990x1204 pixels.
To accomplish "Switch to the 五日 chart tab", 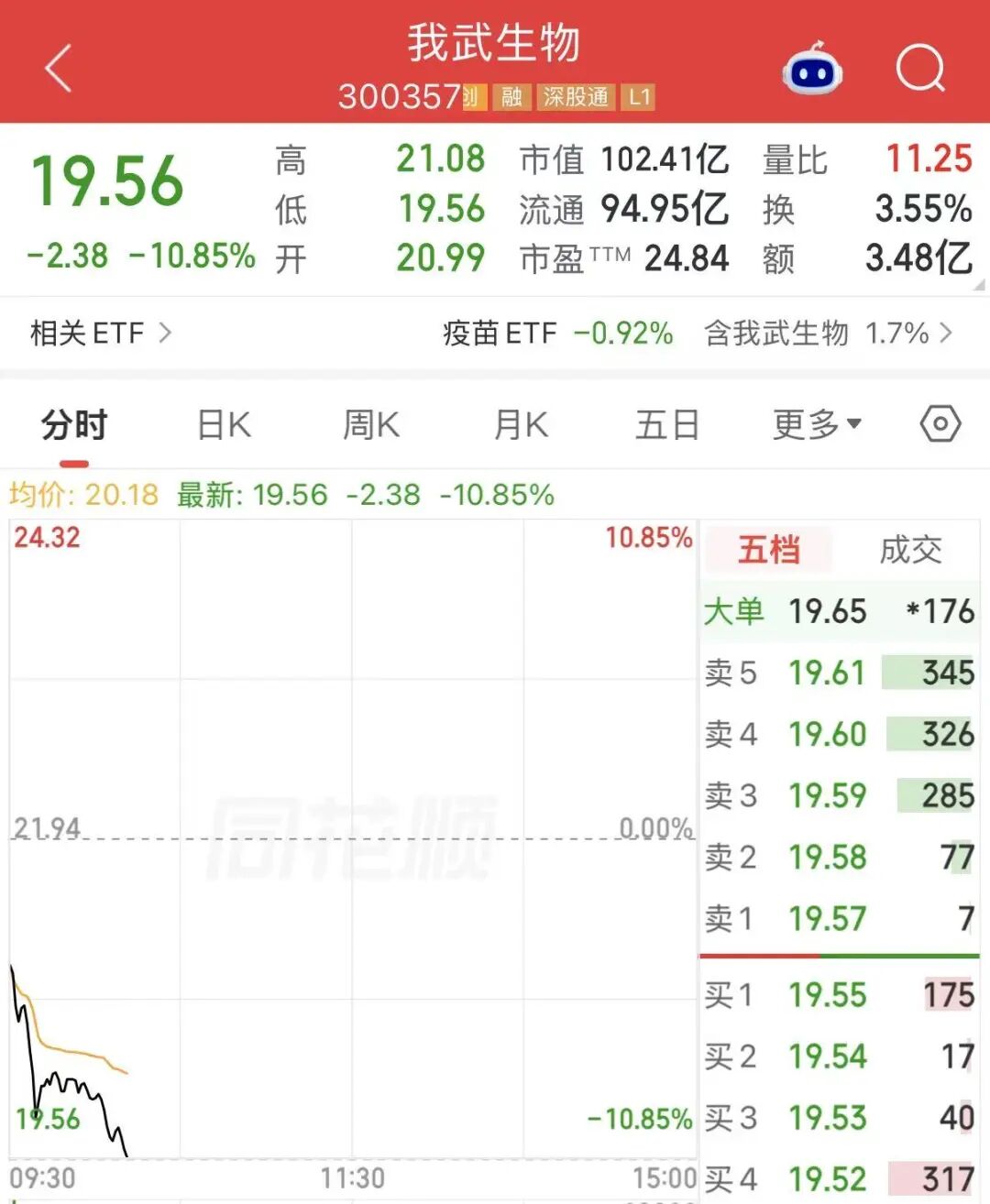I will click(x=667, y=425).
